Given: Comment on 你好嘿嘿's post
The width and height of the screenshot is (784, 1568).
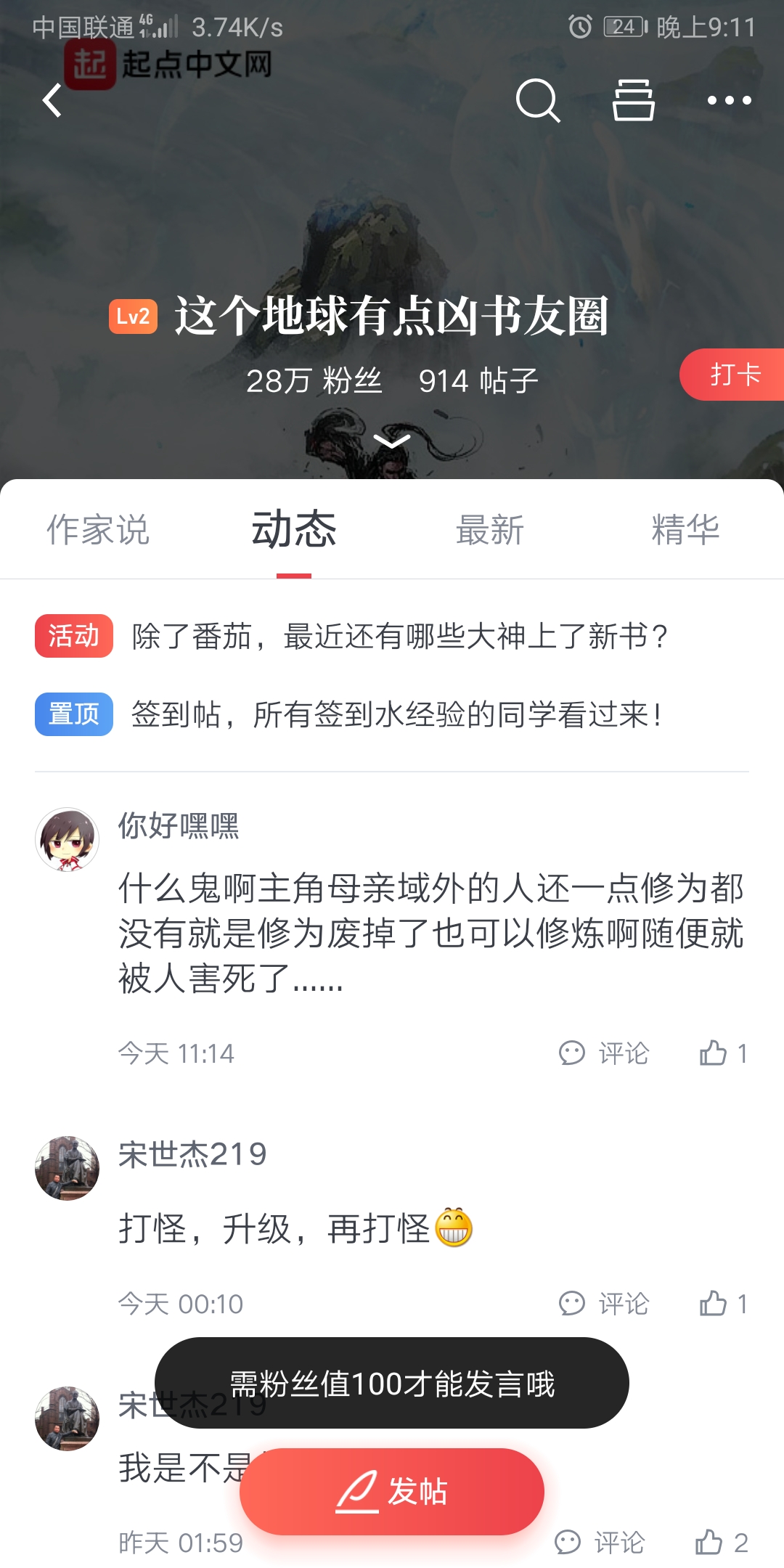Looking at the screenshot, I should [604, 1053].
